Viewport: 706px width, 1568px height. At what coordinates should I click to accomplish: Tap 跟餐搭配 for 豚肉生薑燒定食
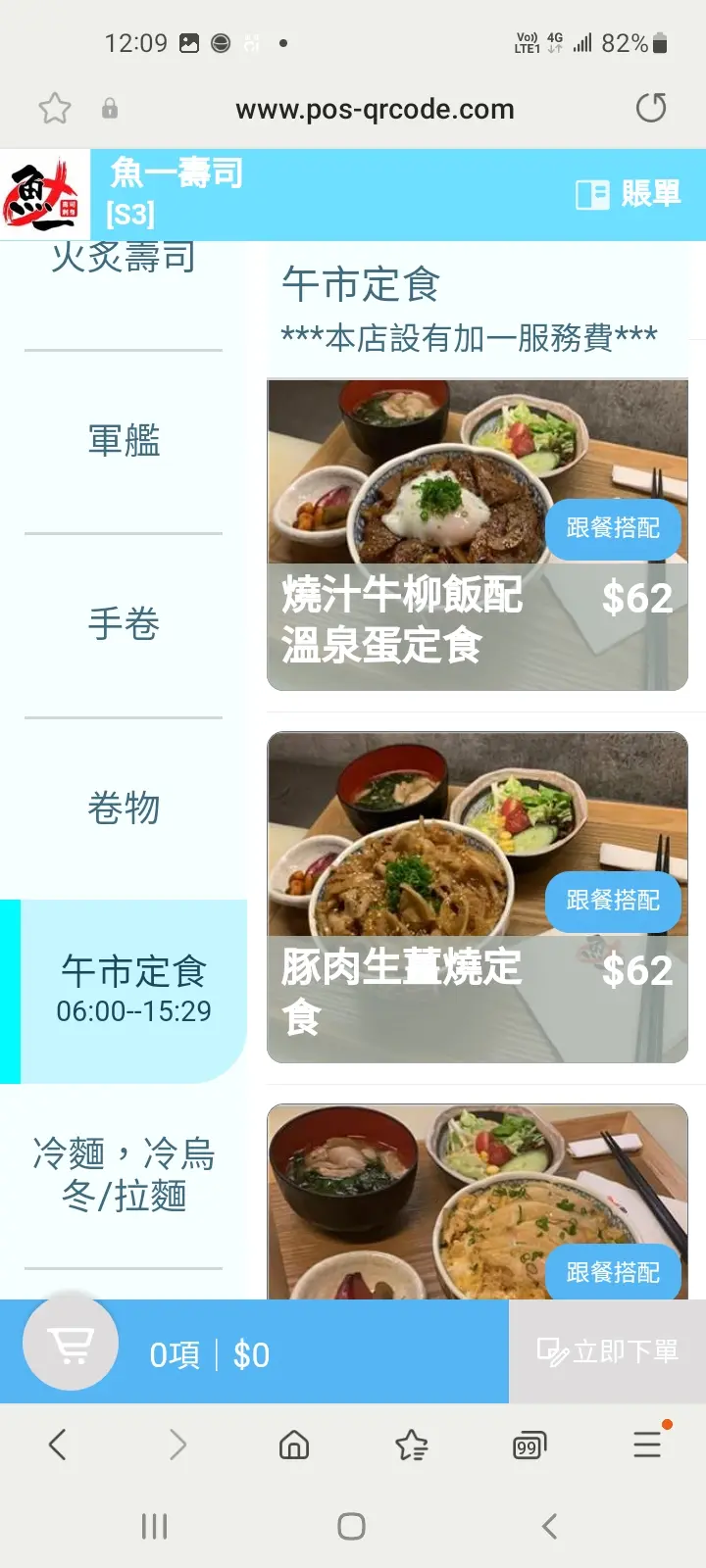click(x=613, y=901)
